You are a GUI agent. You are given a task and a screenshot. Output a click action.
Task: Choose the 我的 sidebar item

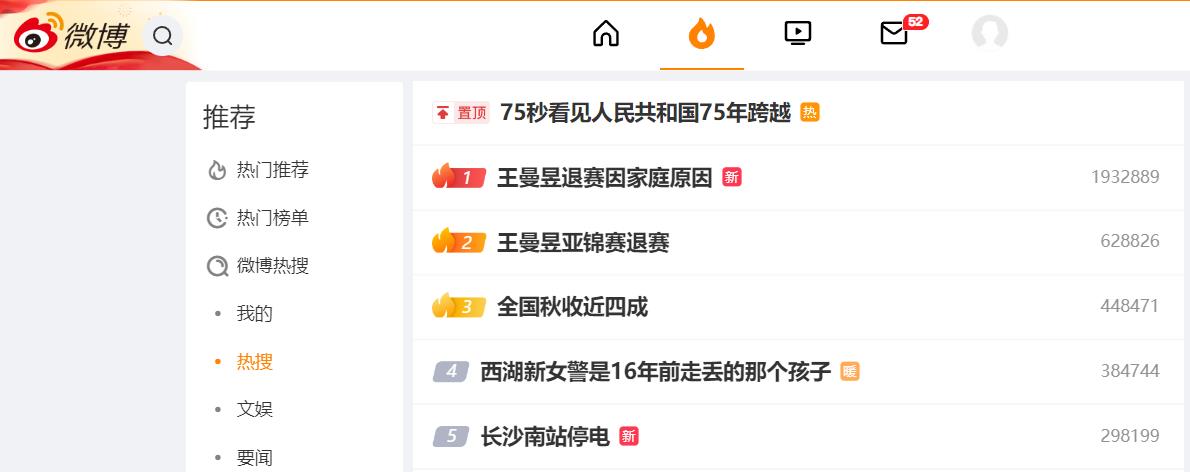(254, 314)
